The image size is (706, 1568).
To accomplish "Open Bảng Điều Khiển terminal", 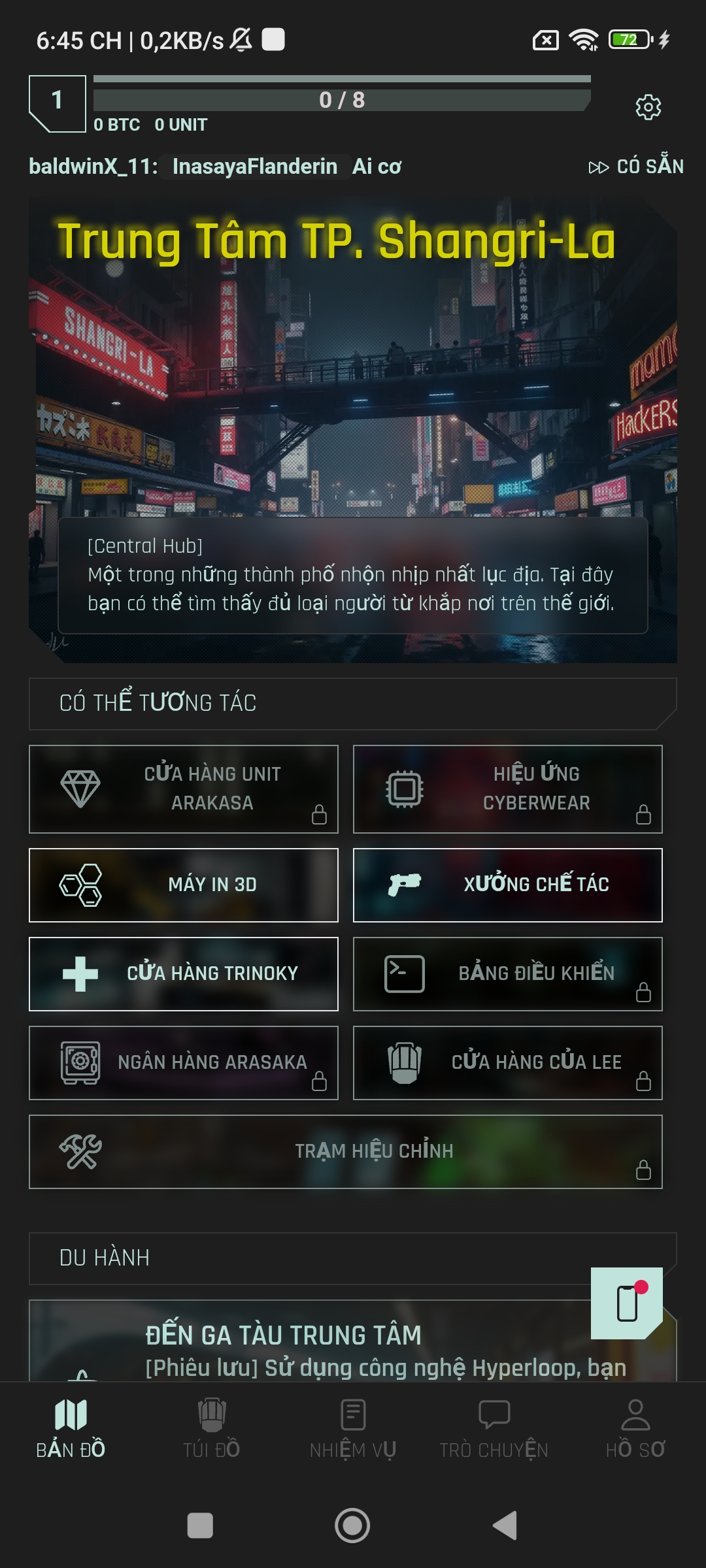I will click(508, 973).
